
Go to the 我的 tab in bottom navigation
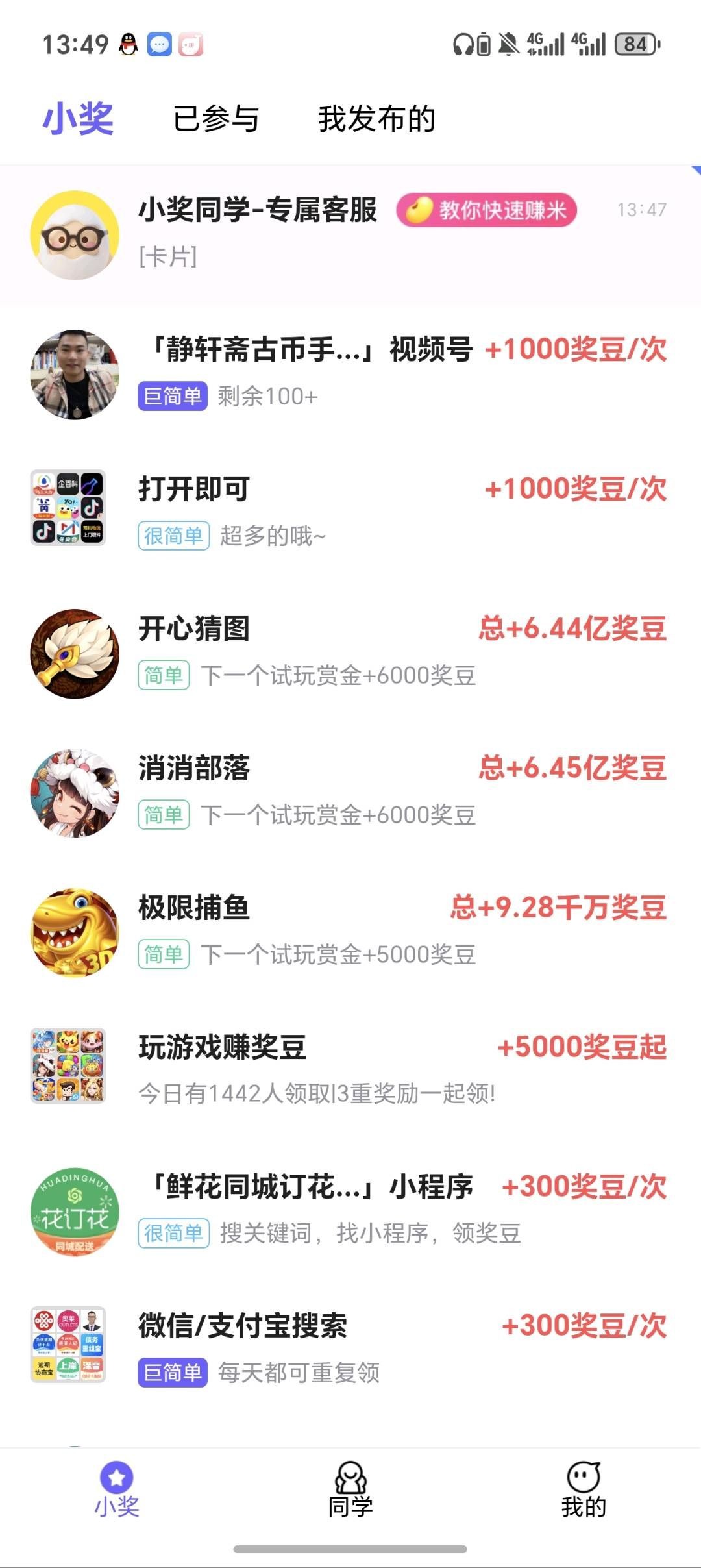[584, 1489]
